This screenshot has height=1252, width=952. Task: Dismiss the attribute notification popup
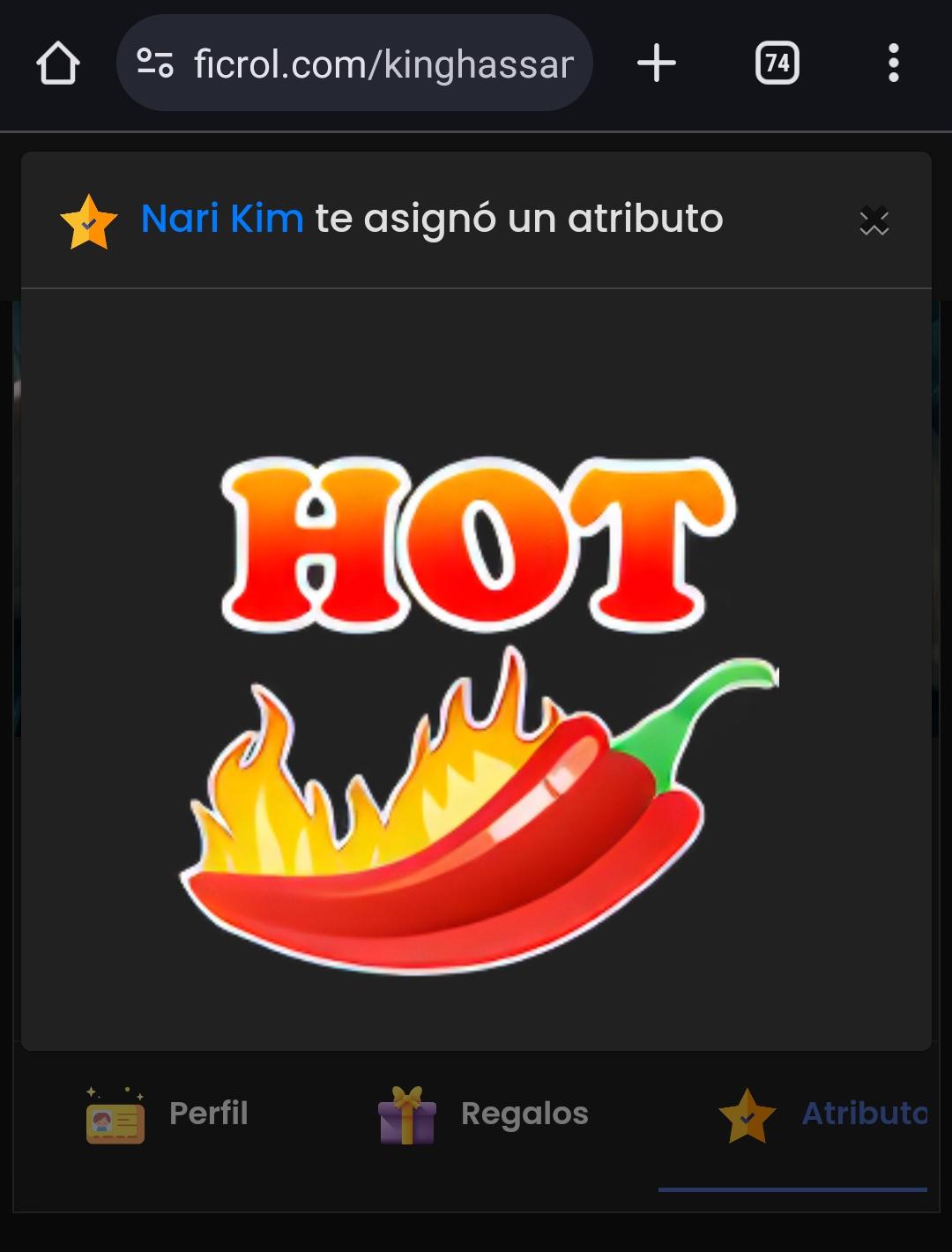pyautogui.click(x=874, y=220)
